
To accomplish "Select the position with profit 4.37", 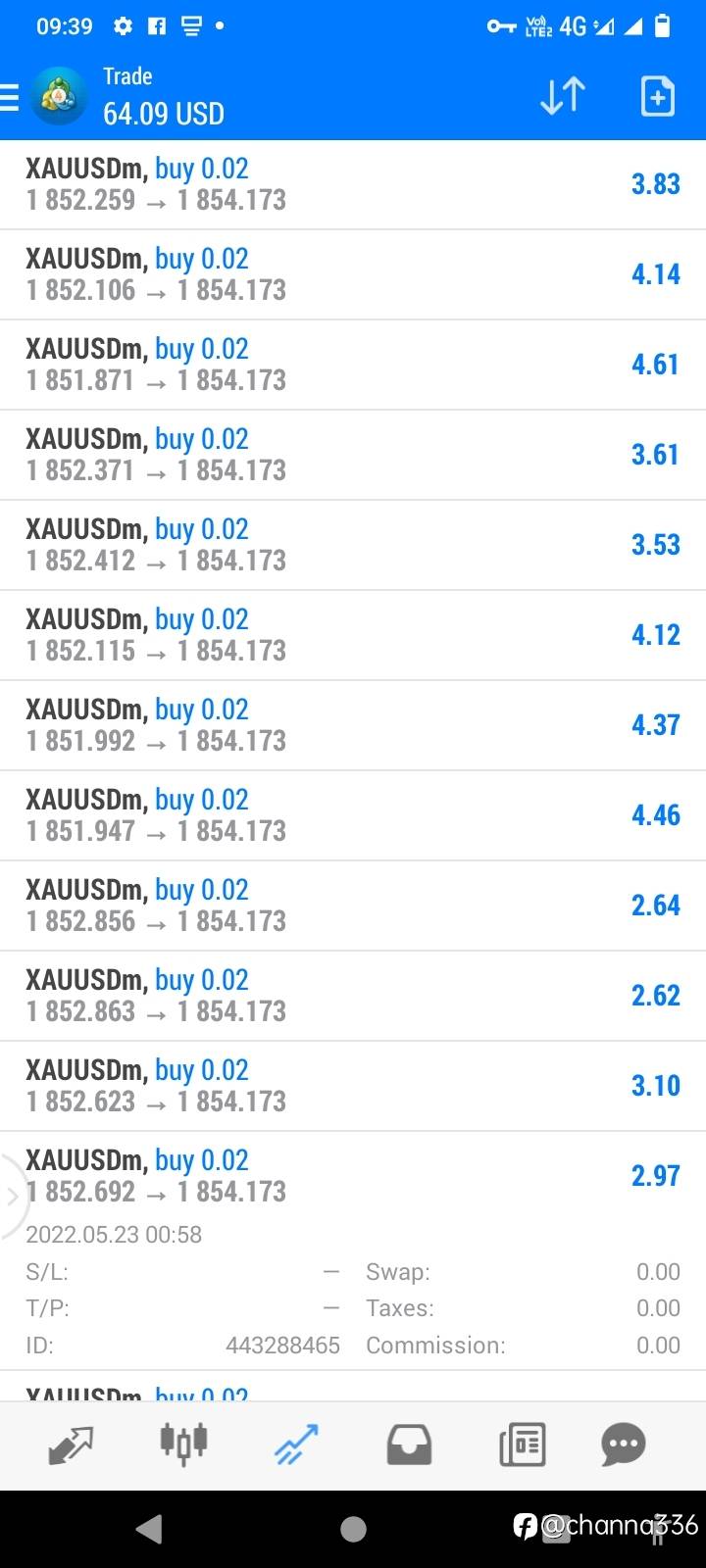I will point(353,725).
